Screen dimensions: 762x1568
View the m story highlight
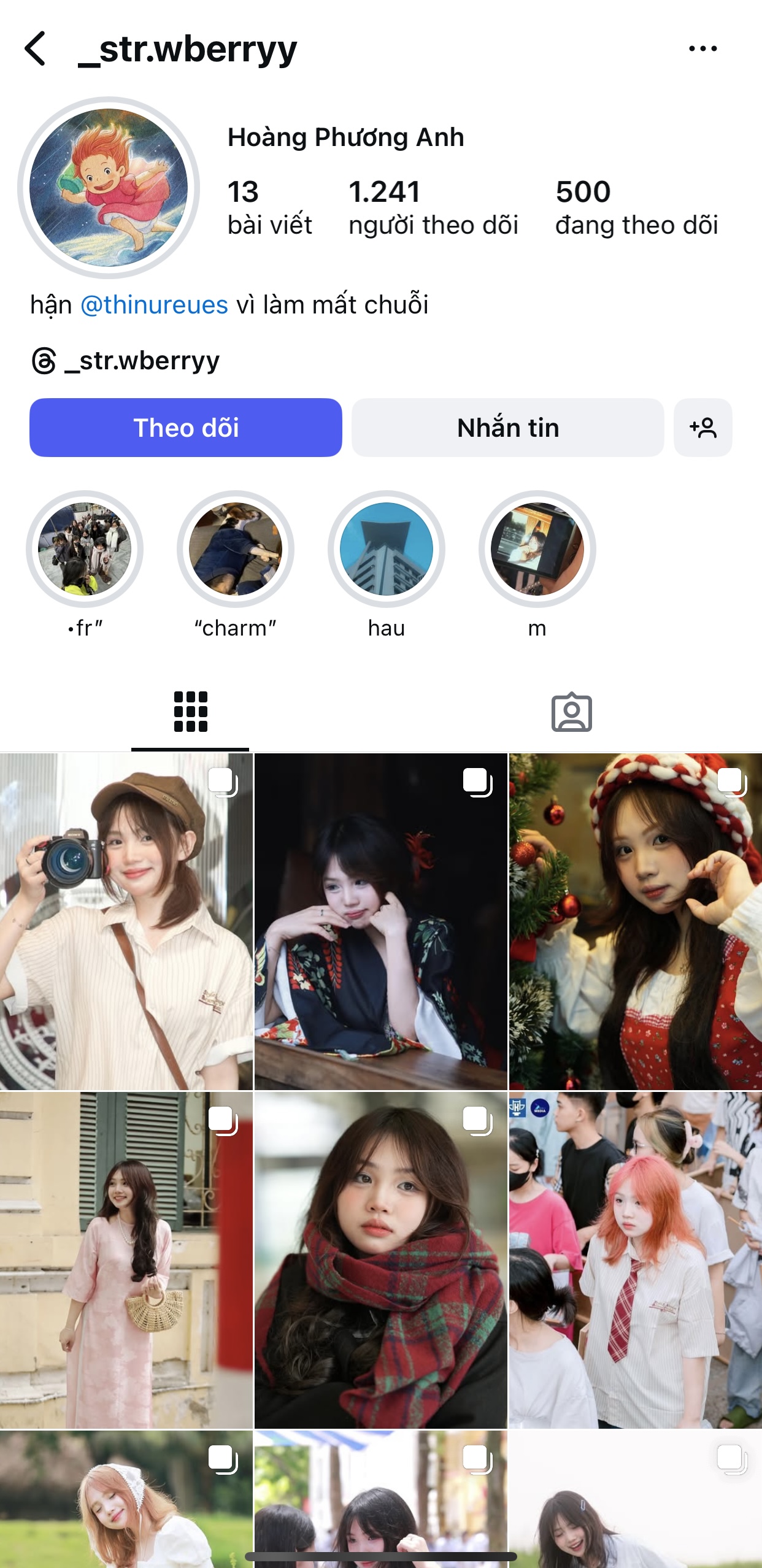pos(537,549)
